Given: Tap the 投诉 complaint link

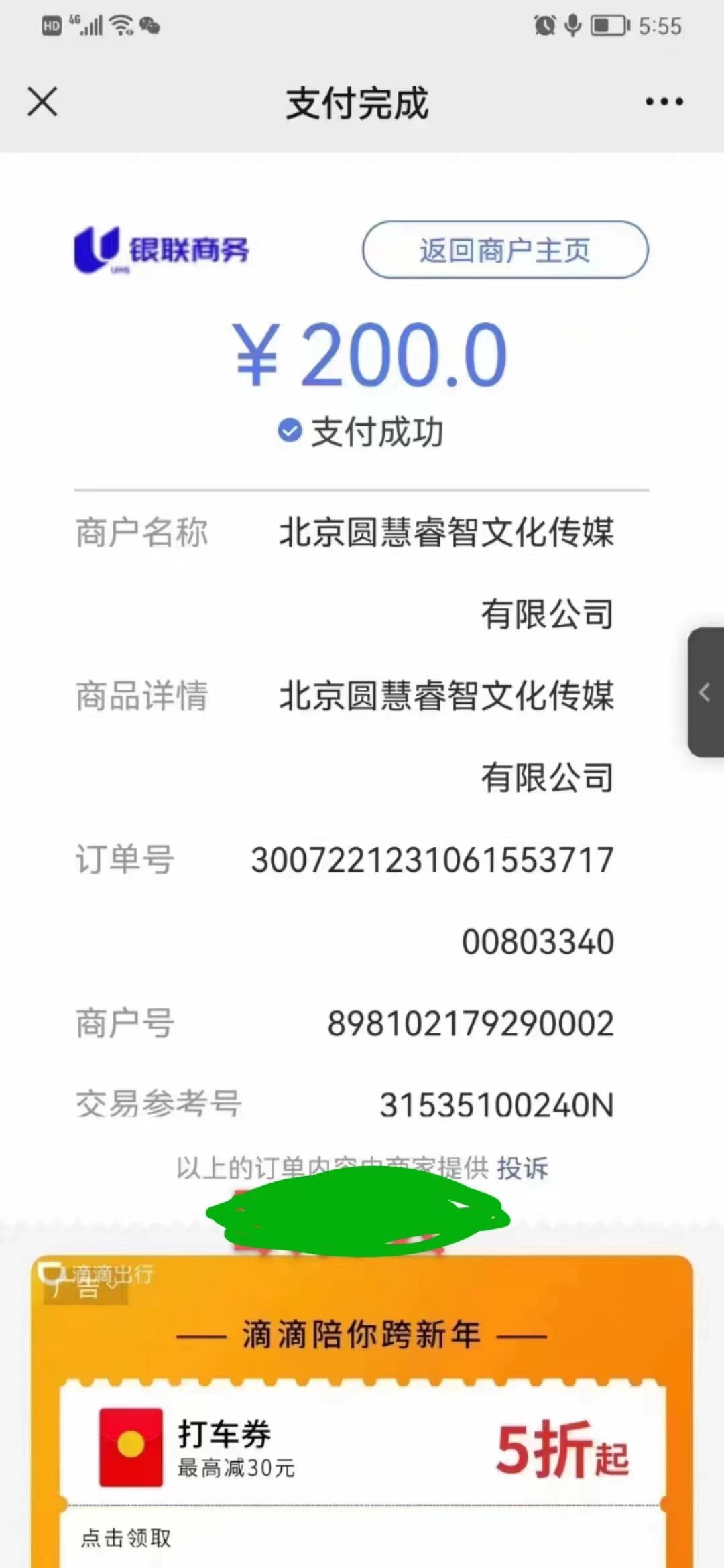Looking at the screenshot, I should point(522,1168).
